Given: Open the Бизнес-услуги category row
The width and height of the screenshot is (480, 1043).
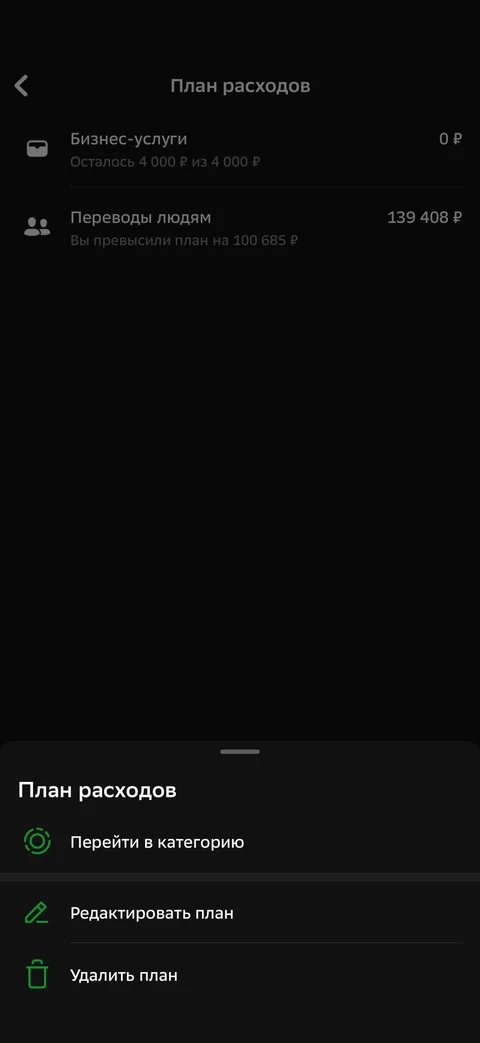Looking at the screenshot, I should 240,149.
